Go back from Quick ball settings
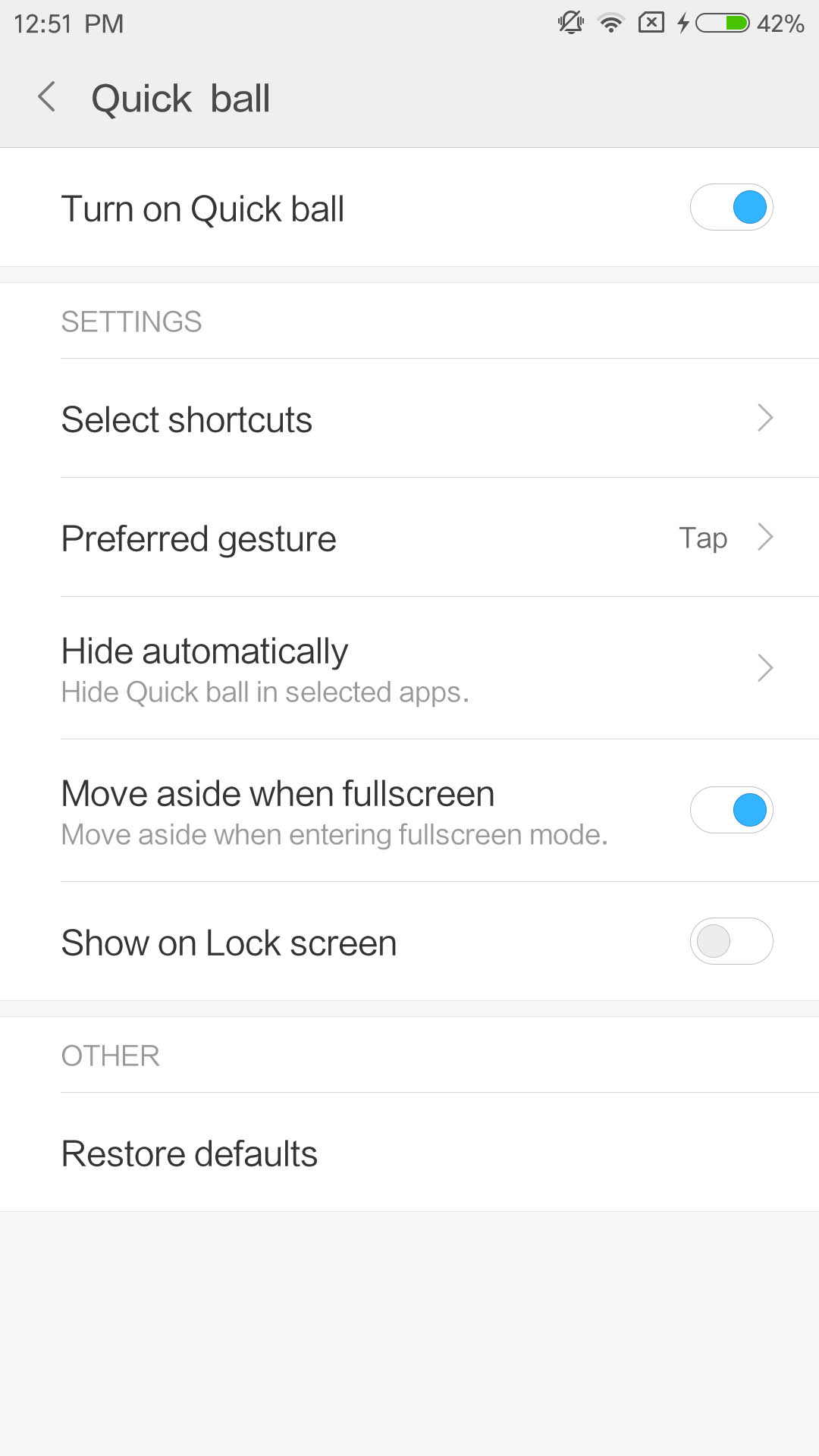Viewport: 819px width, 1456px height. [x=47, y=97]
